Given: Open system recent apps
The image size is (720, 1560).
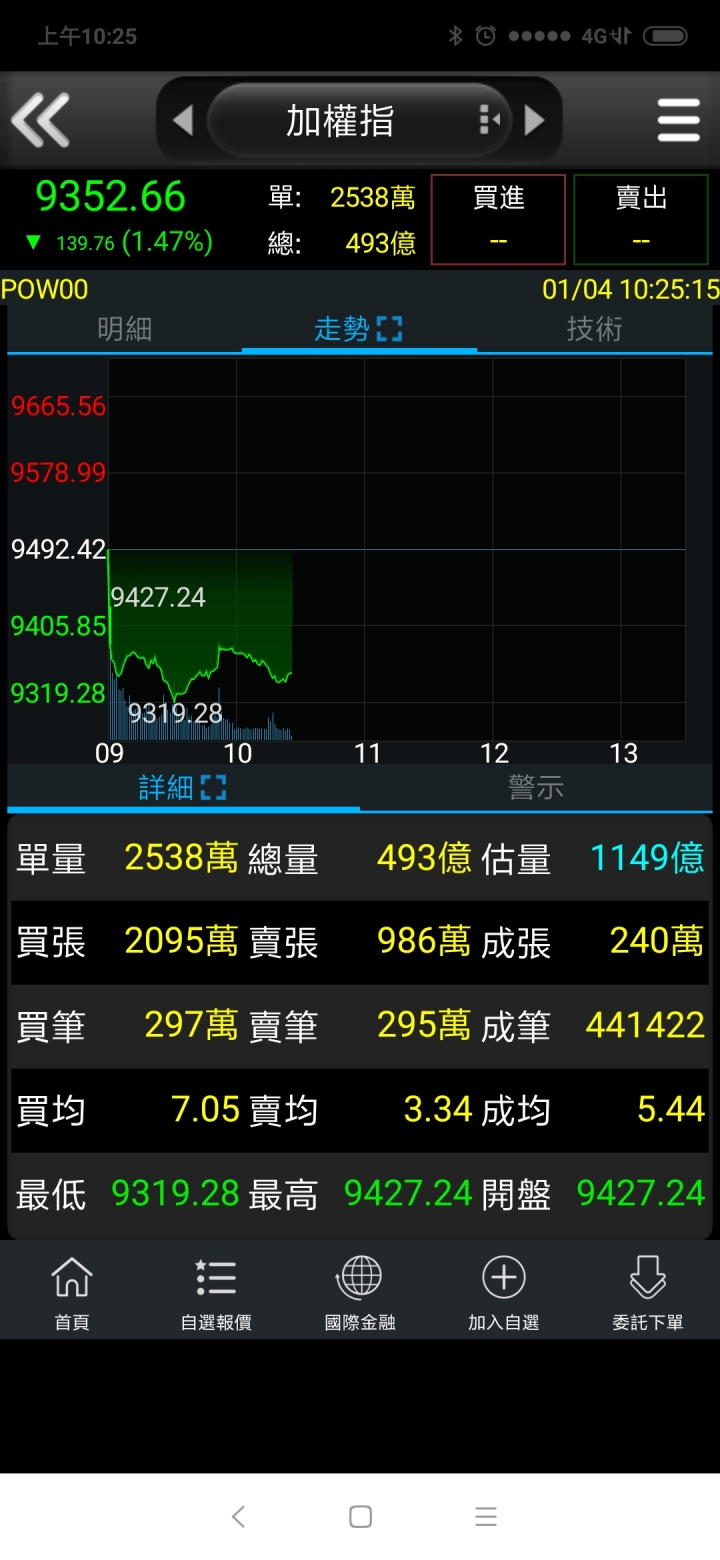Looking at the screenshot, I should tap(486, 1516).
